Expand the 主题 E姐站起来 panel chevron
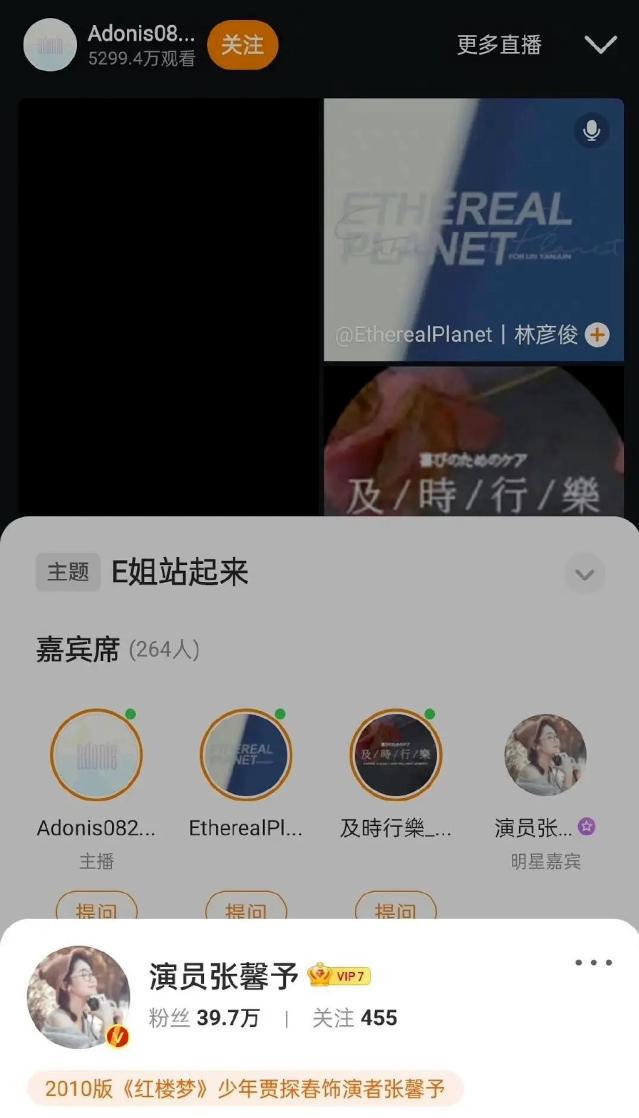Screen dimensions: 639x1118 [584, 574]
